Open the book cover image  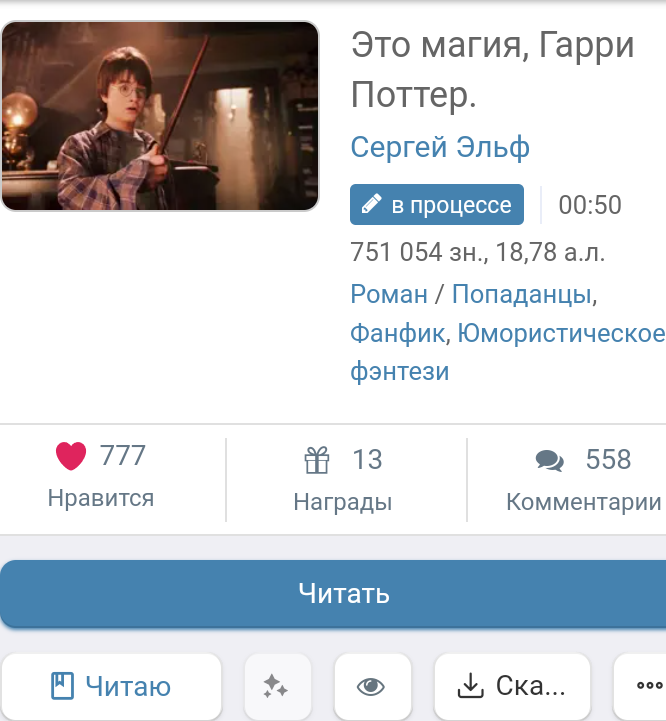[160, 116]
